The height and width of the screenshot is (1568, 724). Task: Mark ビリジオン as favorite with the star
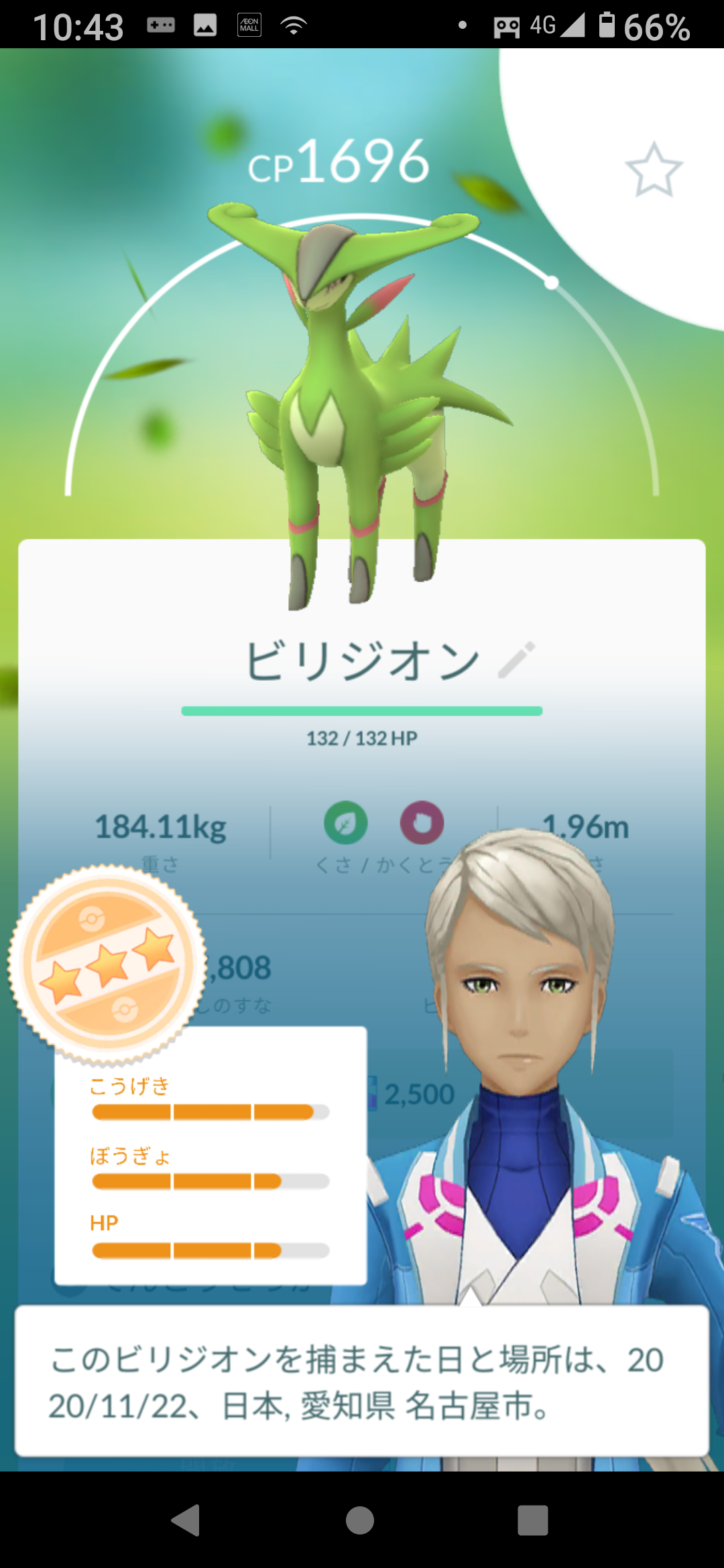click(654, 170)
